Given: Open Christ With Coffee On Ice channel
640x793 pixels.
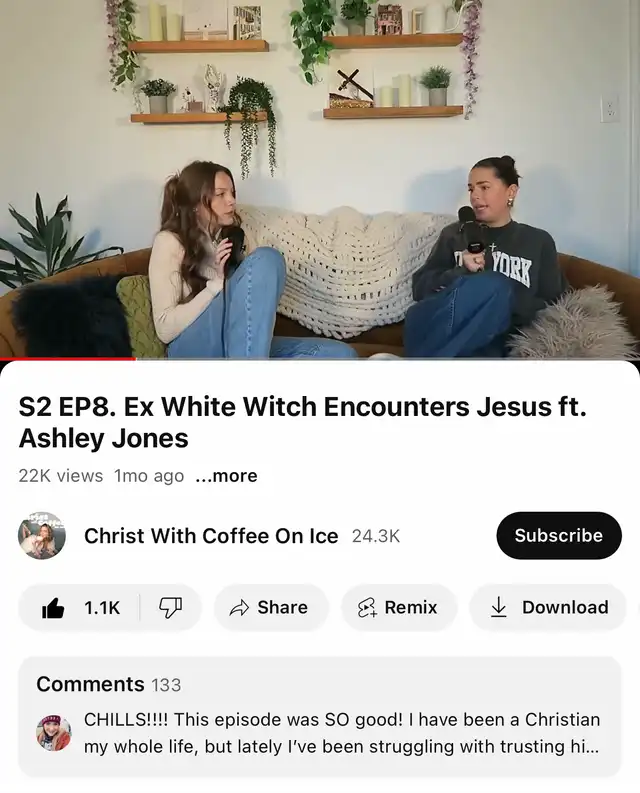Looking at the screenshot, I should click(x=211, y=536).
